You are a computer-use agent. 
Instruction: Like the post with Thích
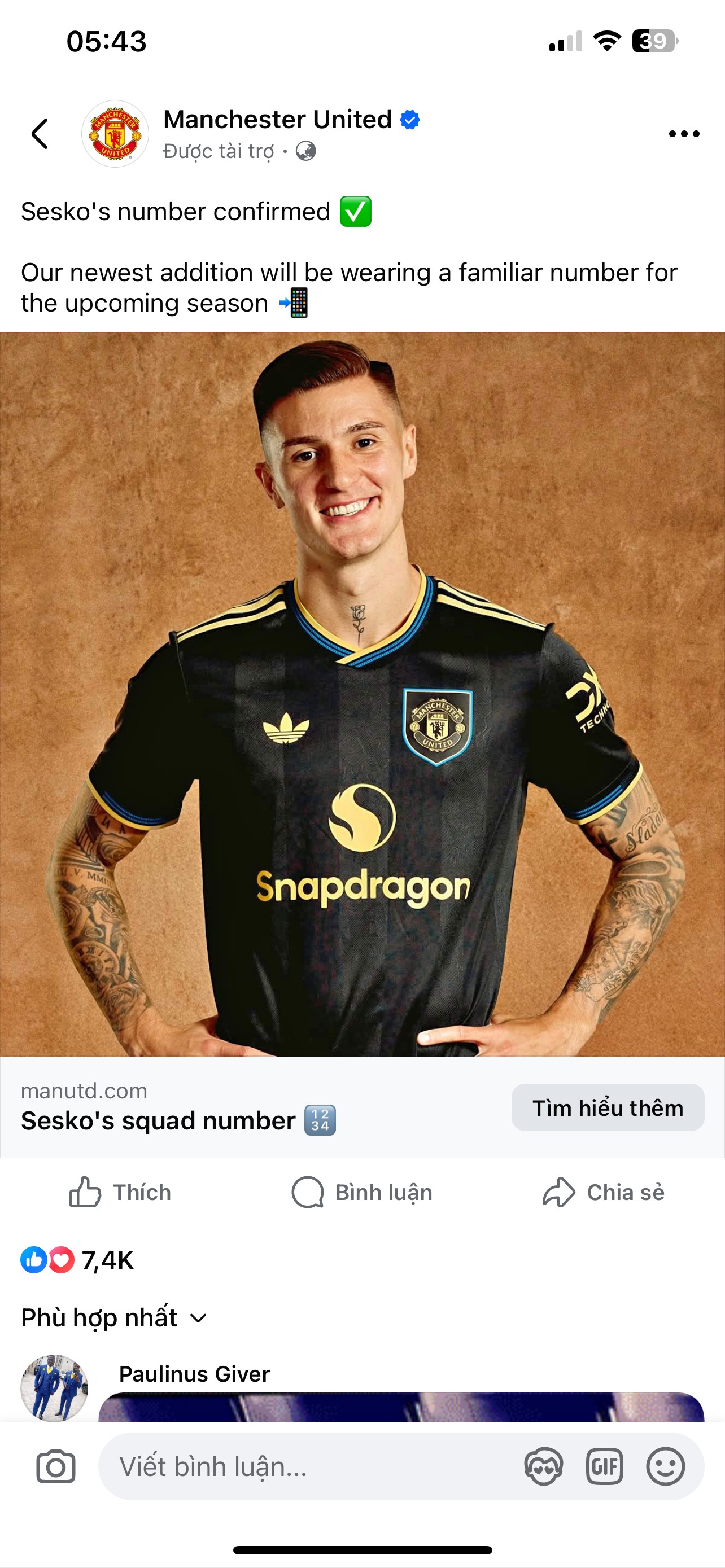[x=120, y=1192]
